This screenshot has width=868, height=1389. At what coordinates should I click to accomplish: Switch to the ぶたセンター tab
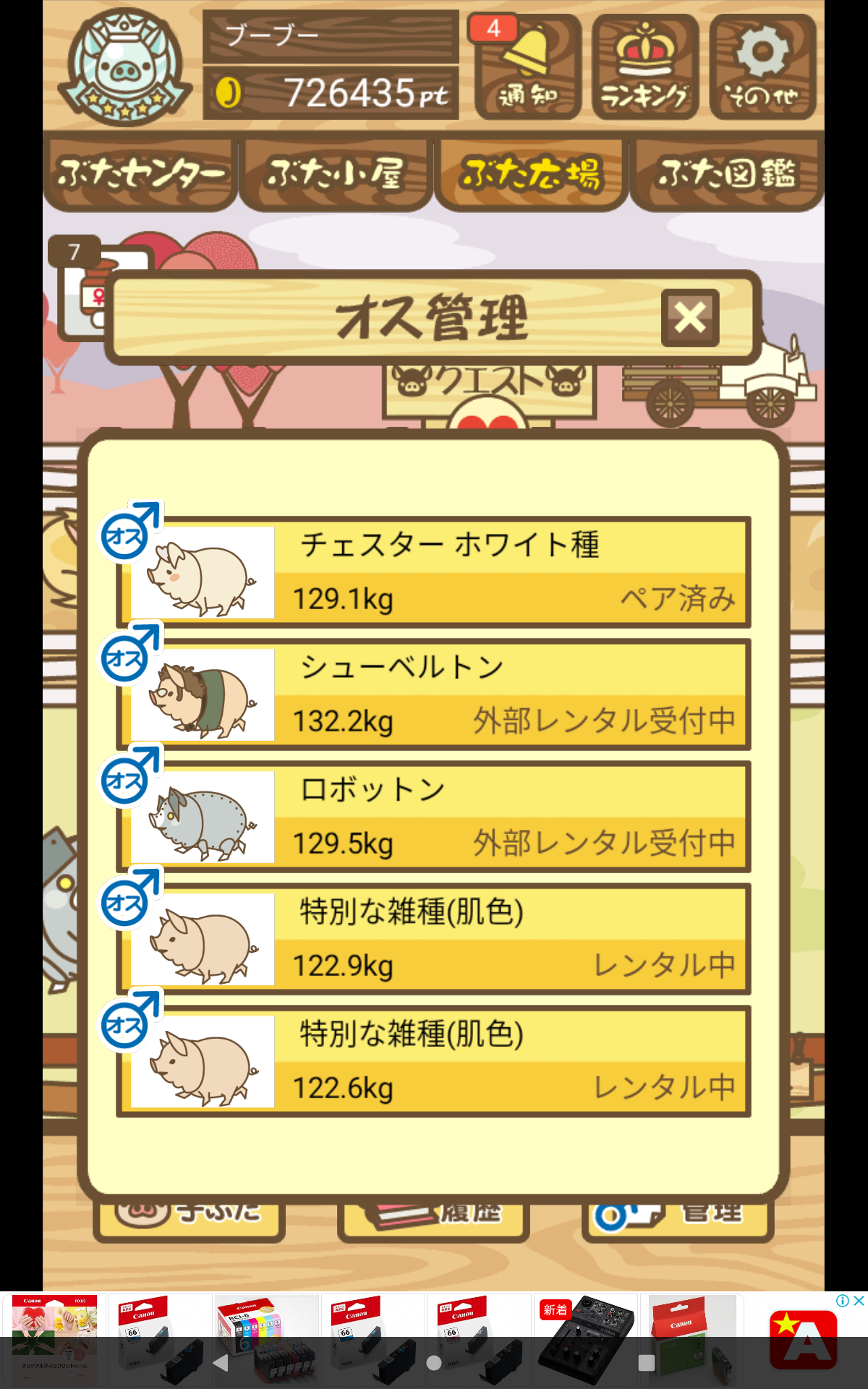140,174
